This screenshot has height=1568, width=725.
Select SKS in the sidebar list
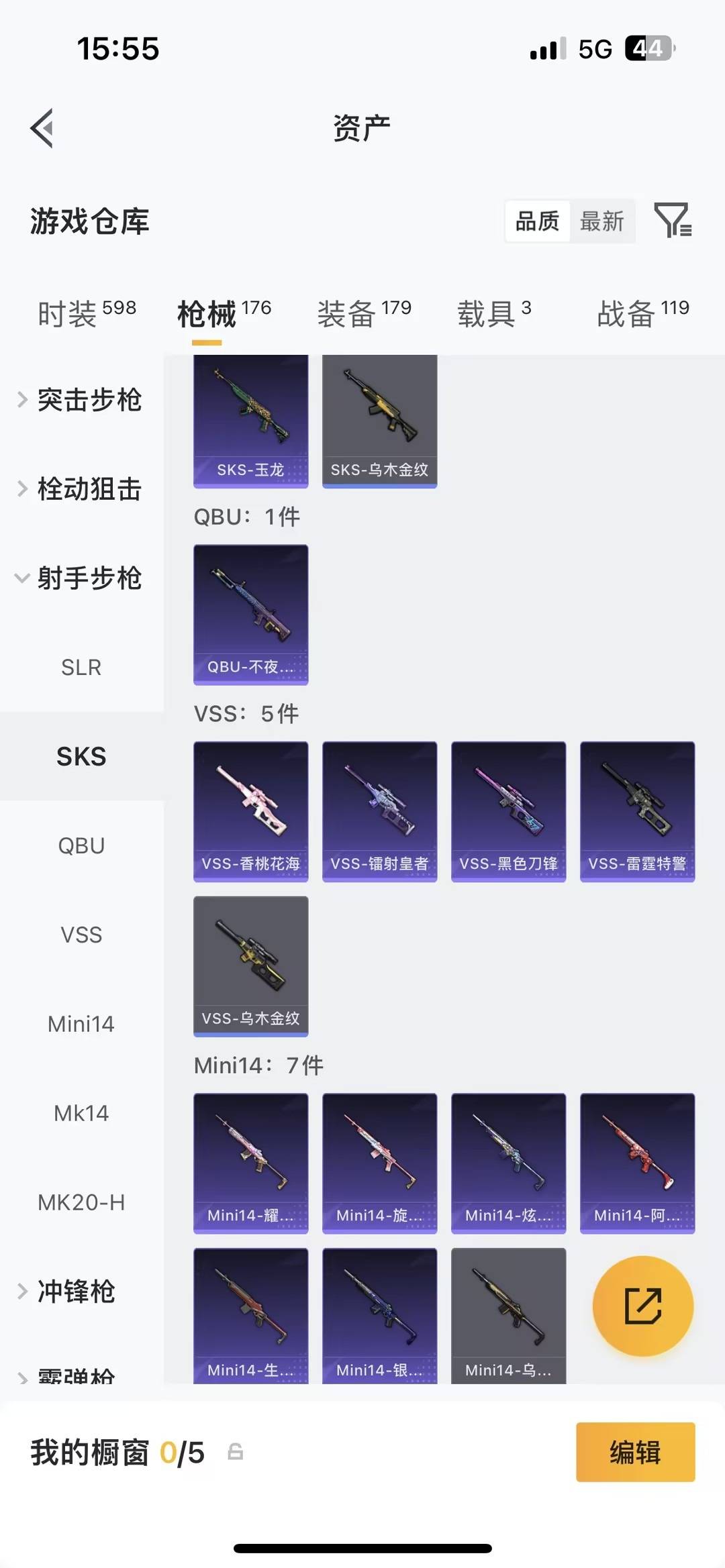pos(81,756)
